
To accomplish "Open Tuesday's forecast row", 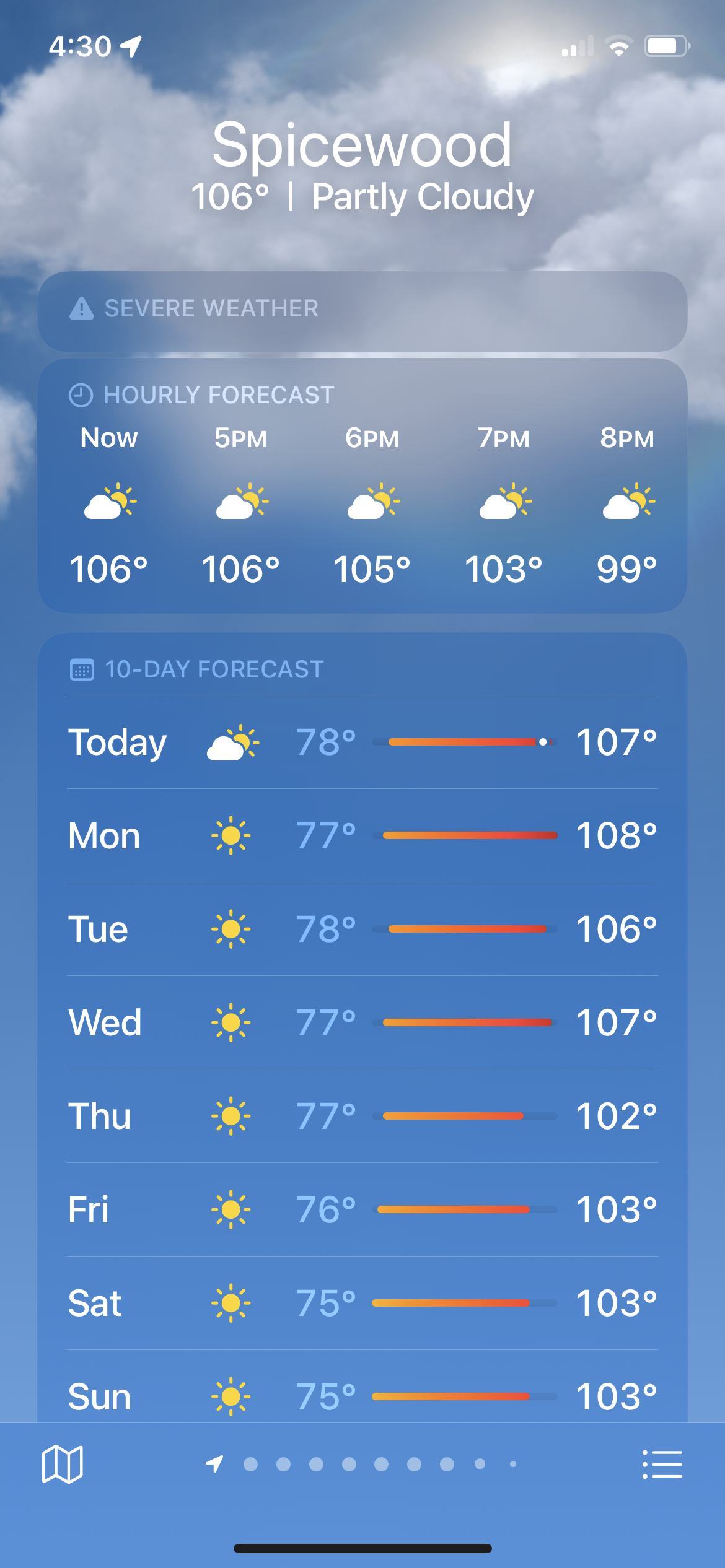I will point(362,929).
